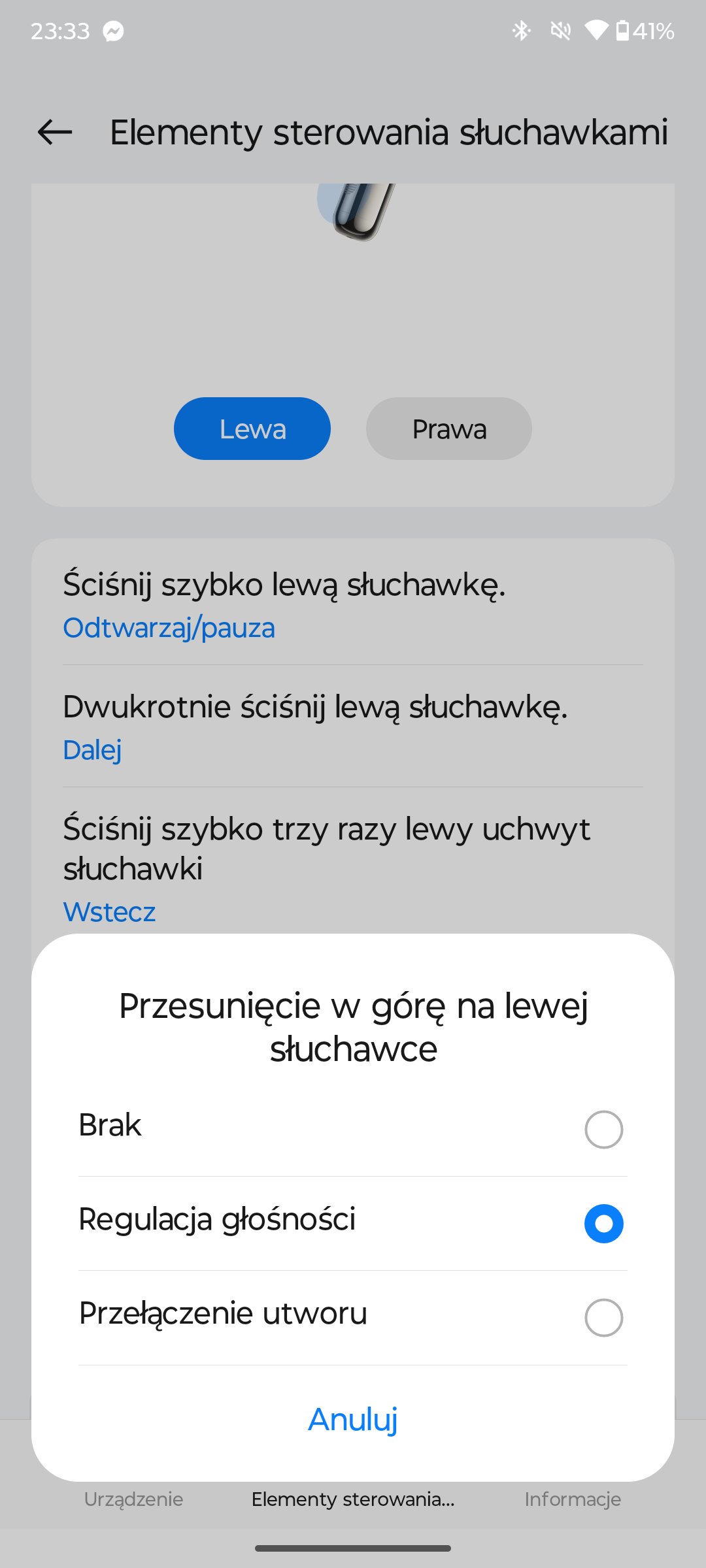Switch to the Urządzenie tab
This screenshot has width=706, height=1568.
pos(133,1499)
